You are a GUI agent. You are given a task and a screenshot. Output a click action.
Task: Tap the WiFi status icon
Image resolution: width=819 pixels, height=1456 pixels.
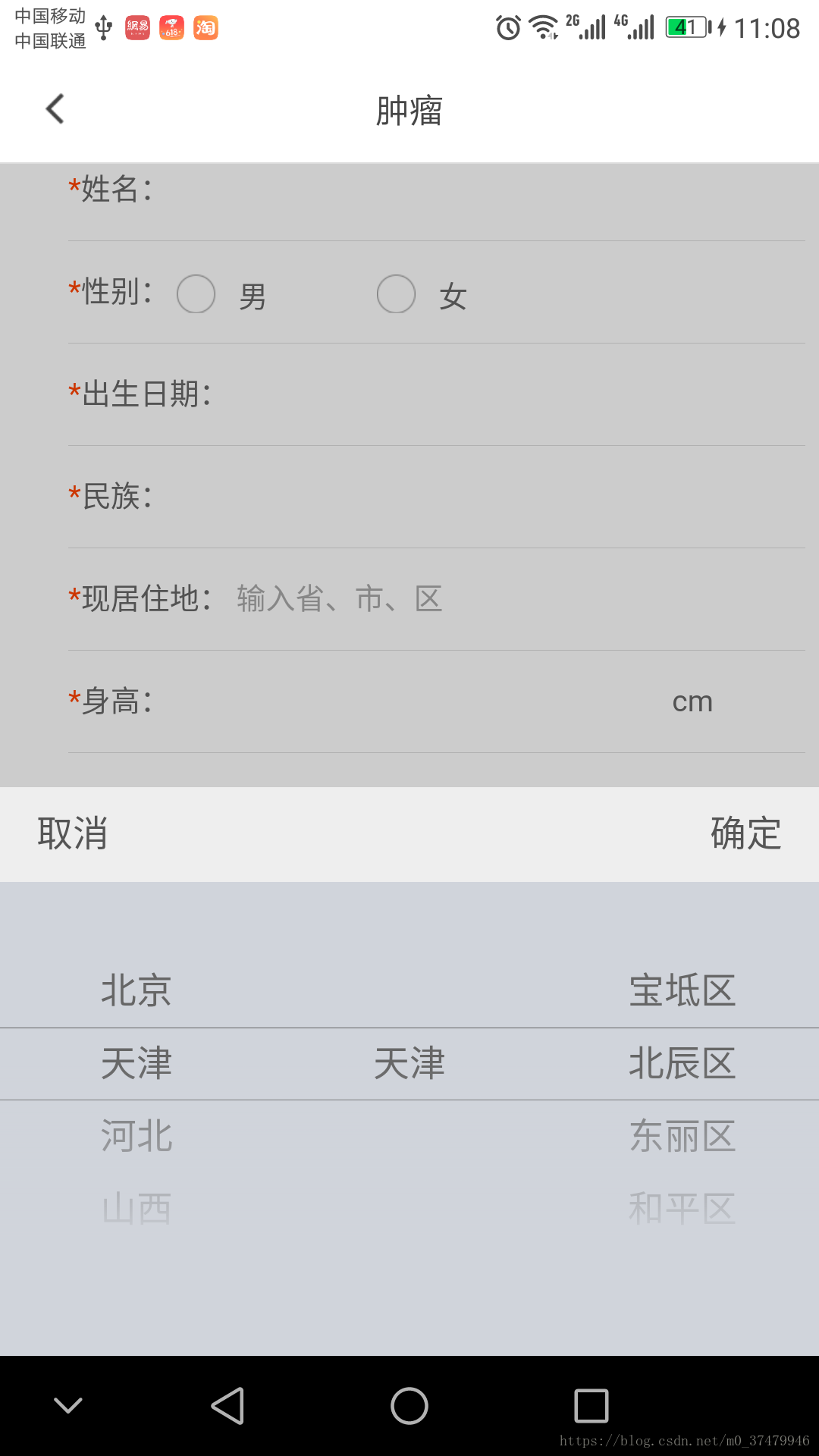pyautogui.click(x=544, y=27)
